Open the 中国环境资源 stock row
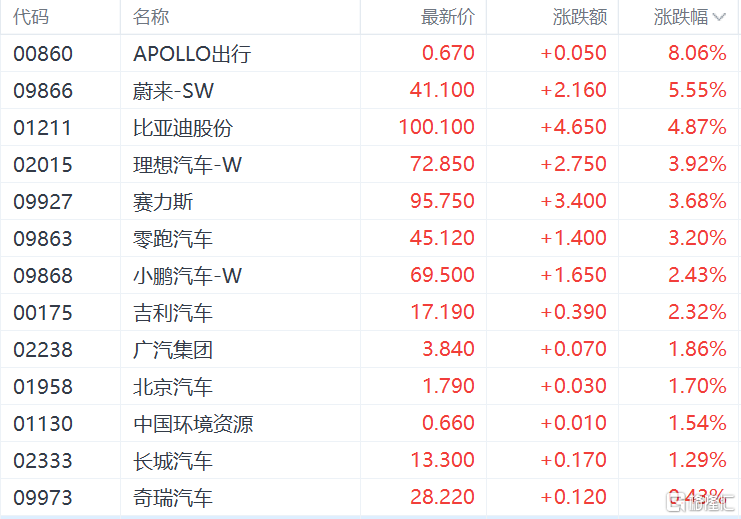 193,424
